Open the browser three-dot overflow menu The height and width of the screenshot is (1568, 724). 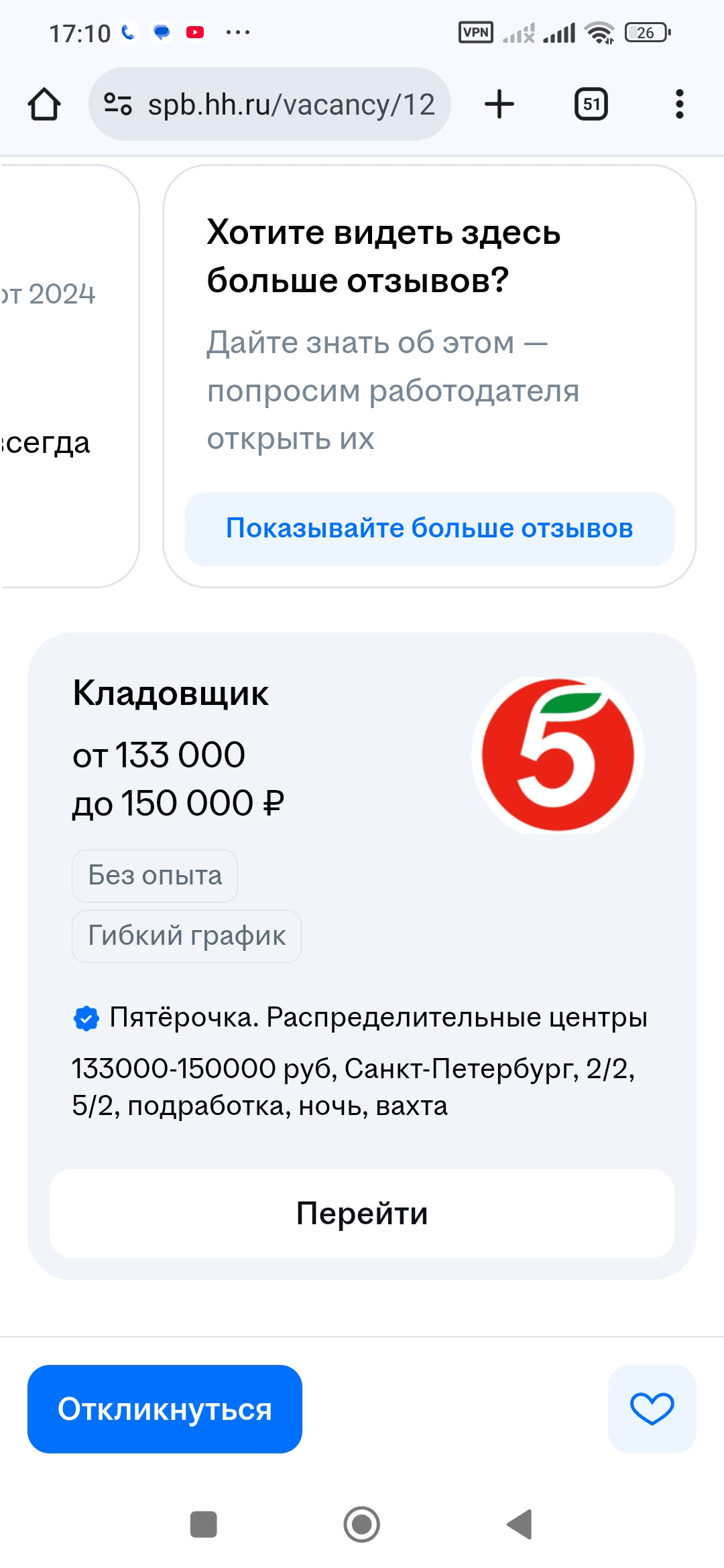(x=679, y=104)
